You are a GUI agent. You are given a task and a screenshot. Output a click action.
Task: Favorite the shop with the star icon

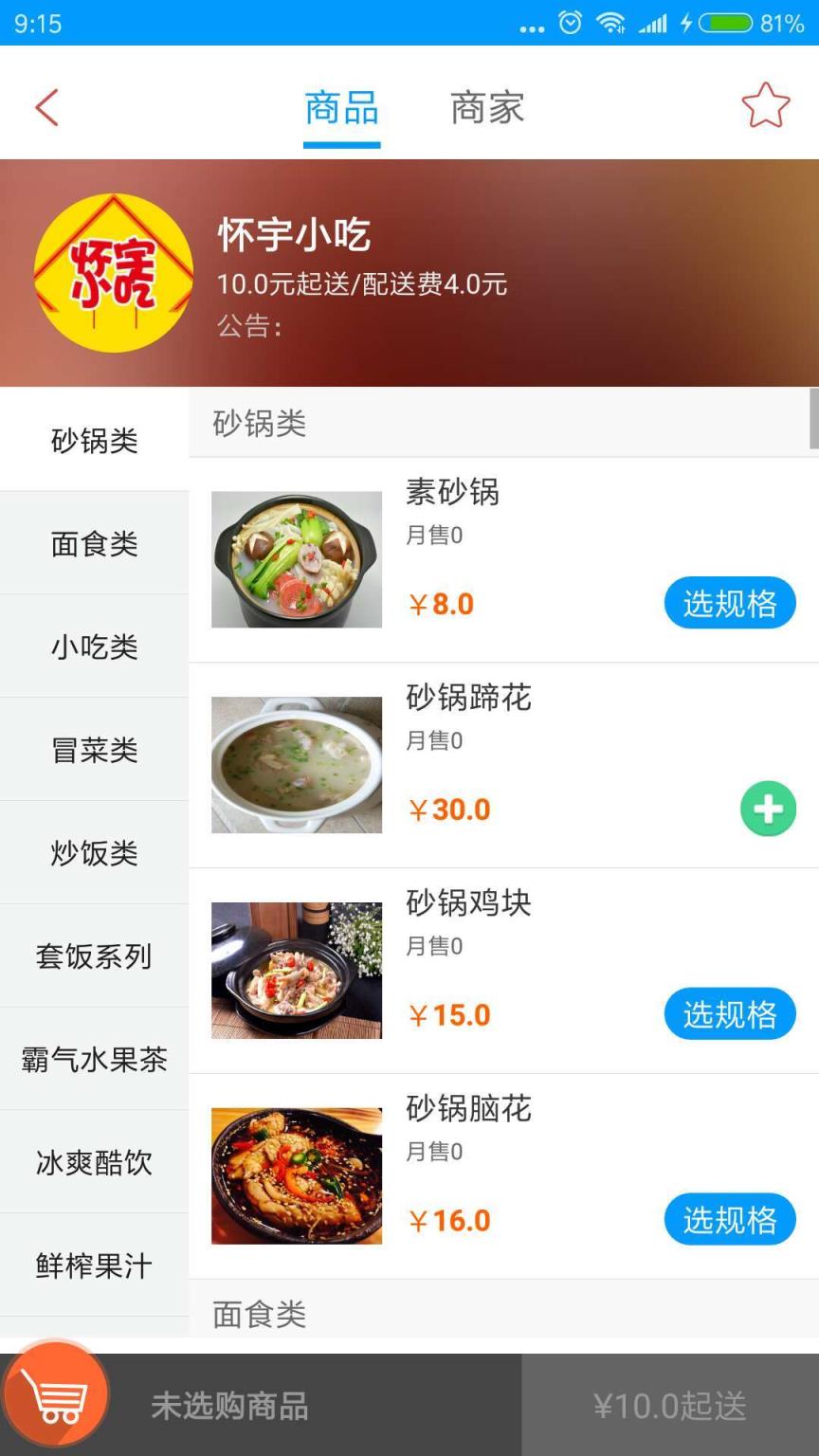click(764, 106)
